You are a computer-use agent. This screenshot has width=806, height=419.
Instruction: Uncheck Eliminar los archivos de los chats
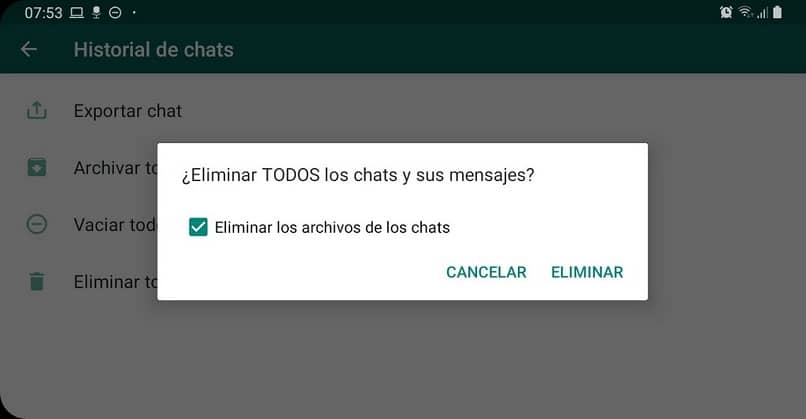click(198, 228)
